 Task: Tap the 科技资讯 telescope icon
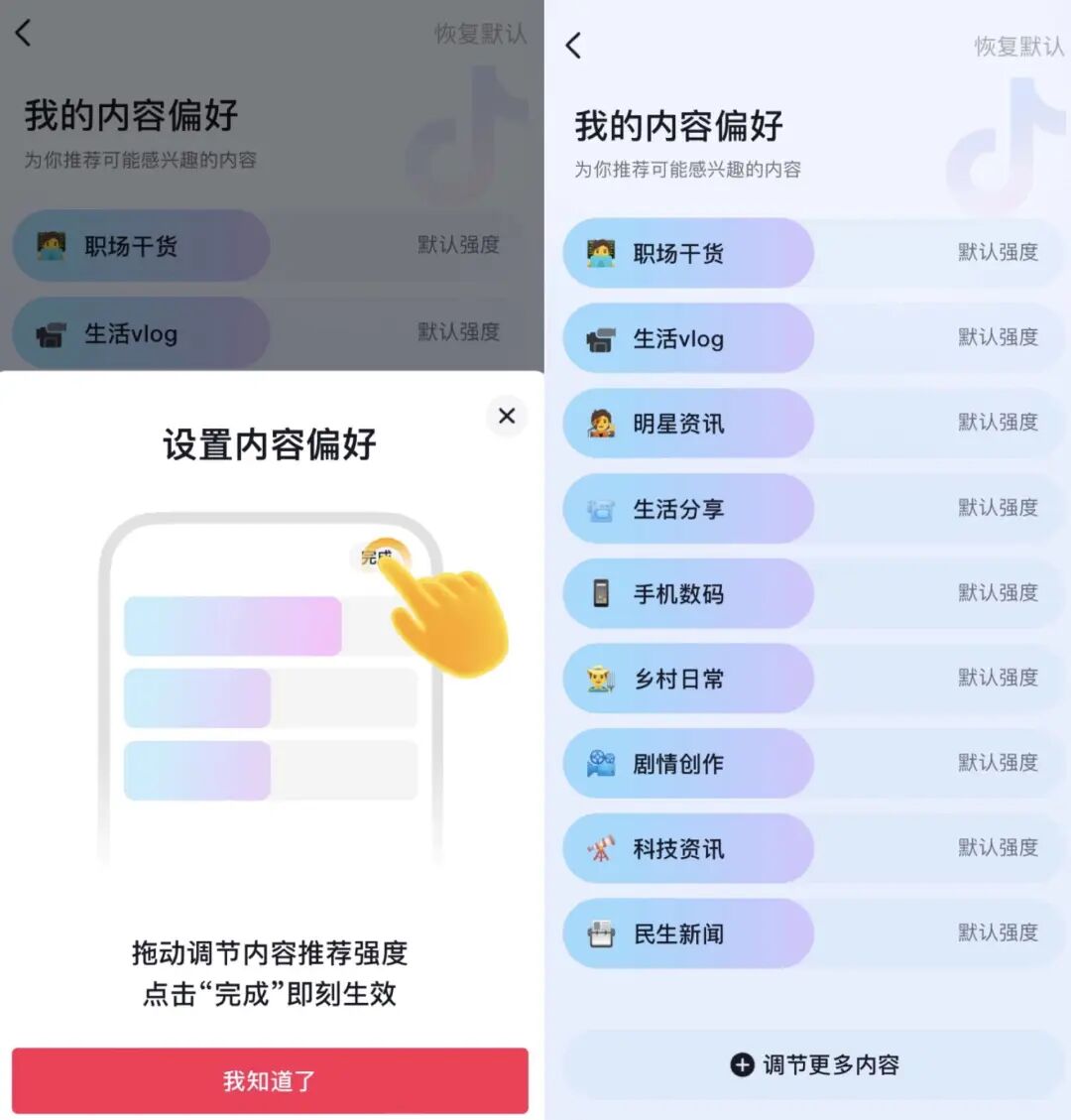602,849
